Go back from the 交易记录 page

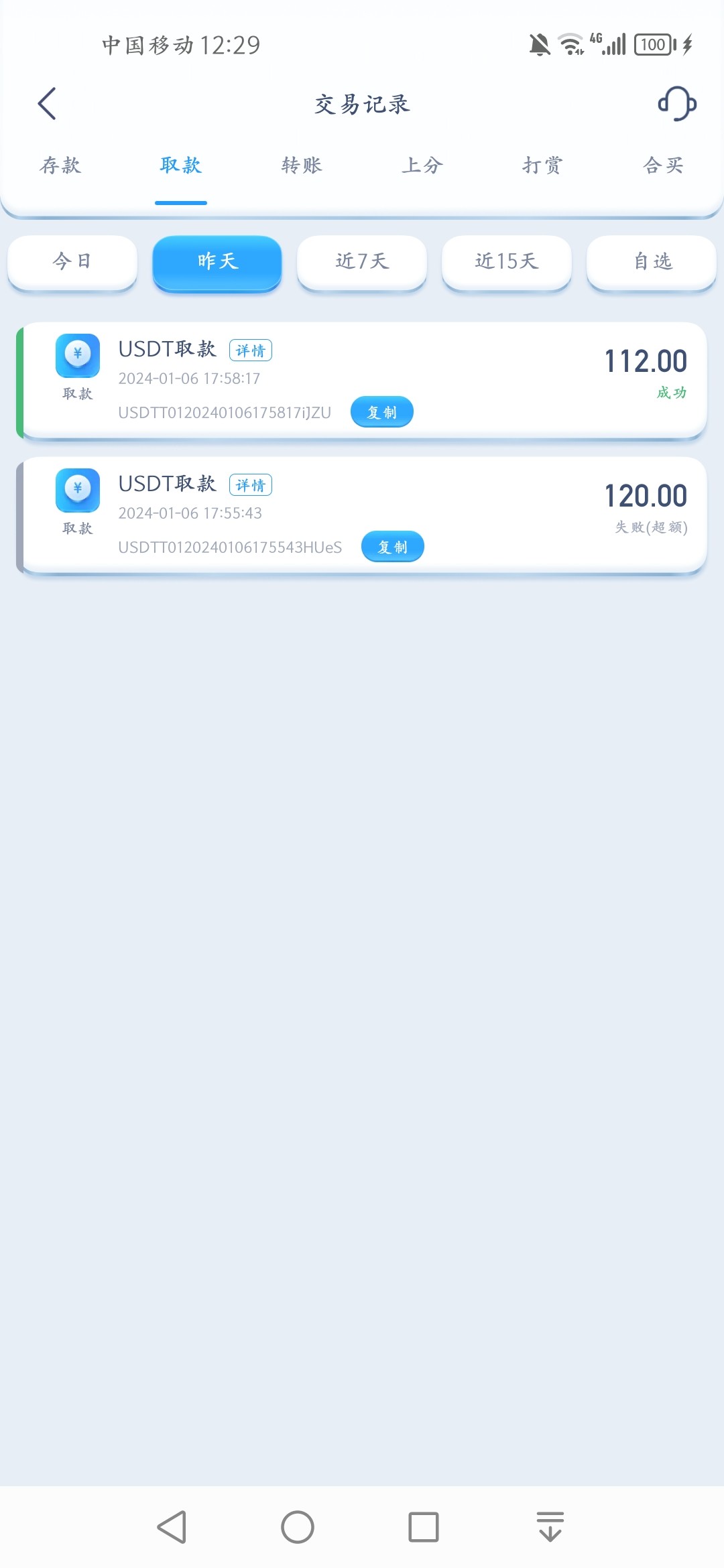pyautogui.click(x=47, y=104)
